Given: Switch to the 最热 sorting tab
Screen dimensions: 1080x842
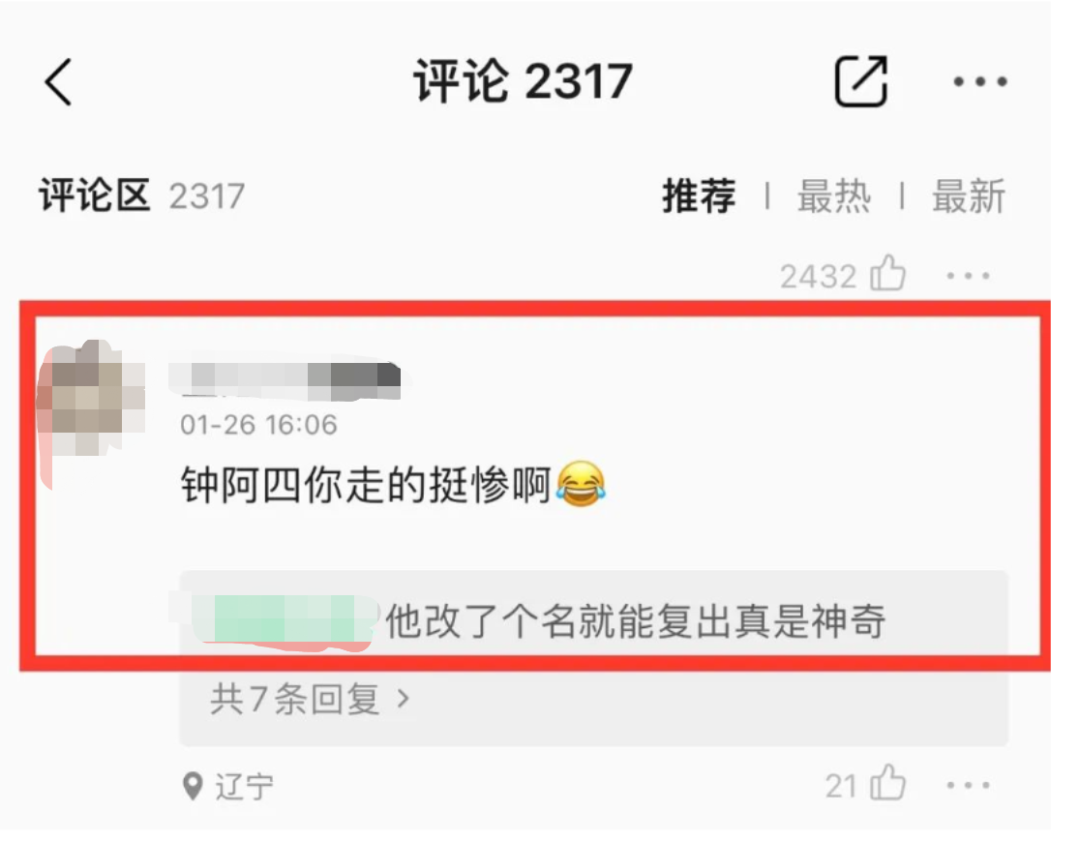Looking at the screenshot, I should click(x=833, y=197).
